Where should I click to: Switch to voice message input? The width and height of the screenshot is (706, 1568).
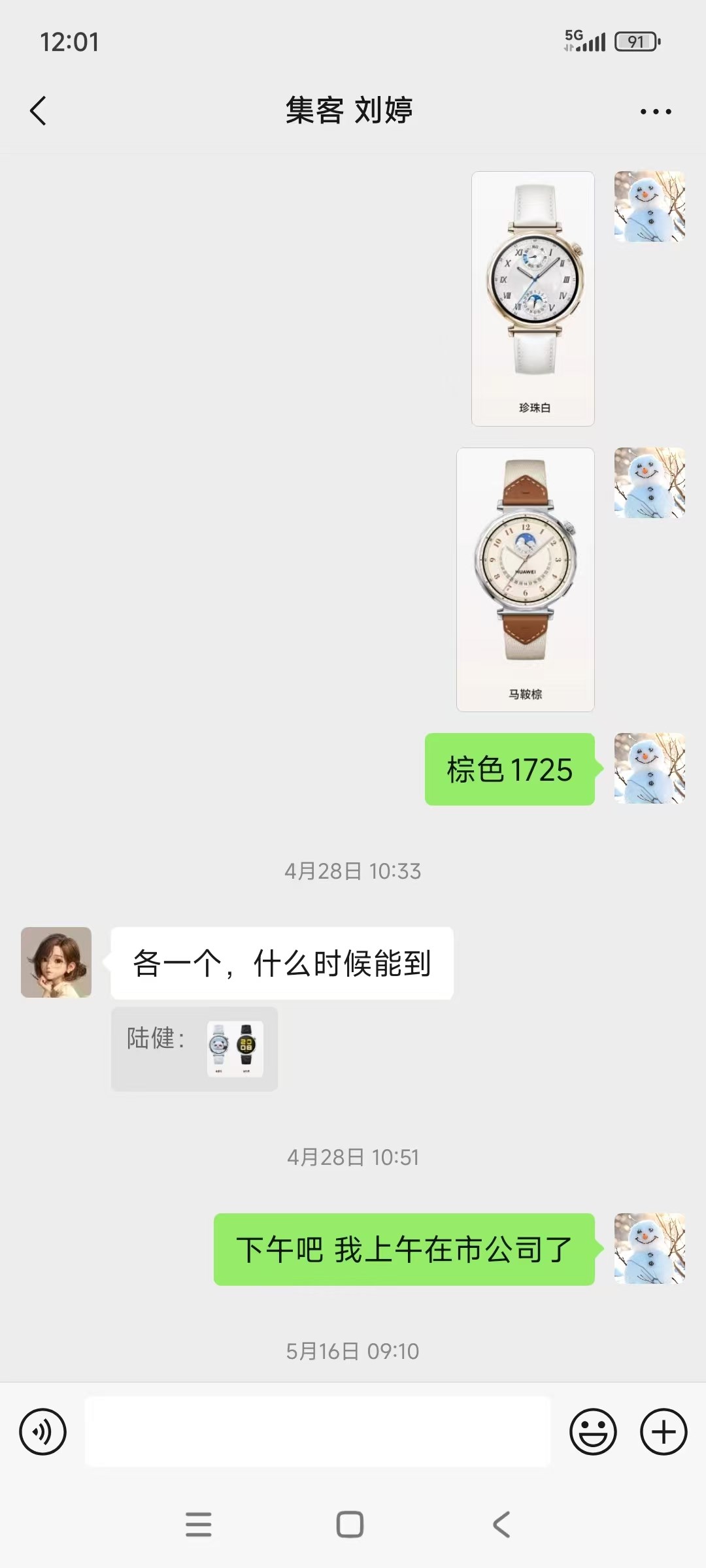coord(43,1432)
